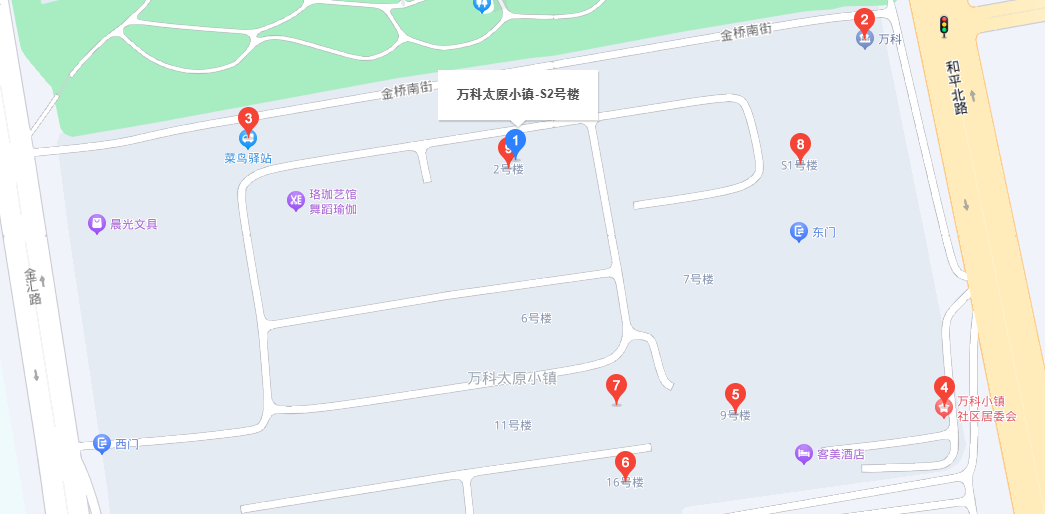Screen dimensions: 1045x514
Task: Tap the 万科太原小镇-S2号楼 info bubble
Action: [x=518, y=95]
